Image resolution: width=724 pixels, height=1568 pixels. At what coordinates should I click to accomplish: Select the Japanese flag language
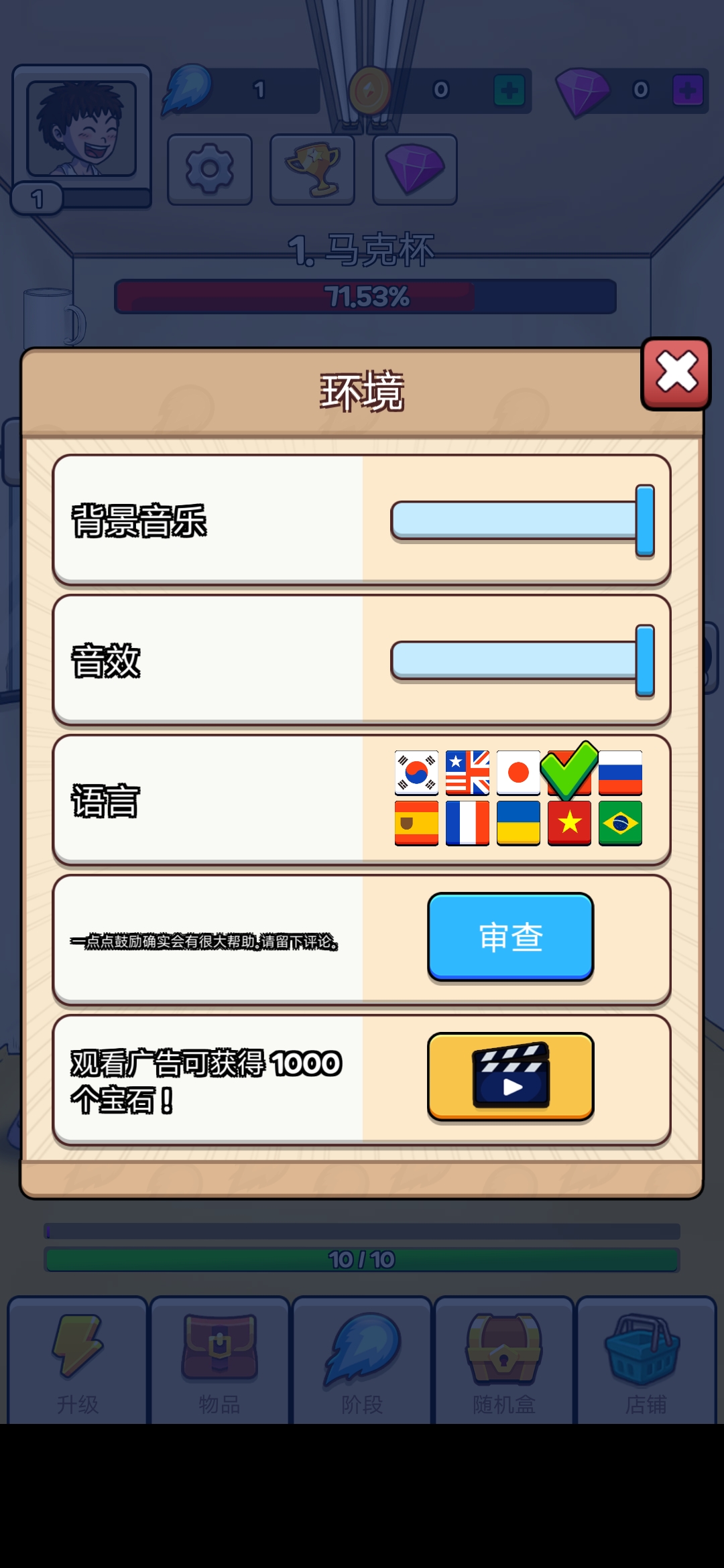[x=518, y=773]
